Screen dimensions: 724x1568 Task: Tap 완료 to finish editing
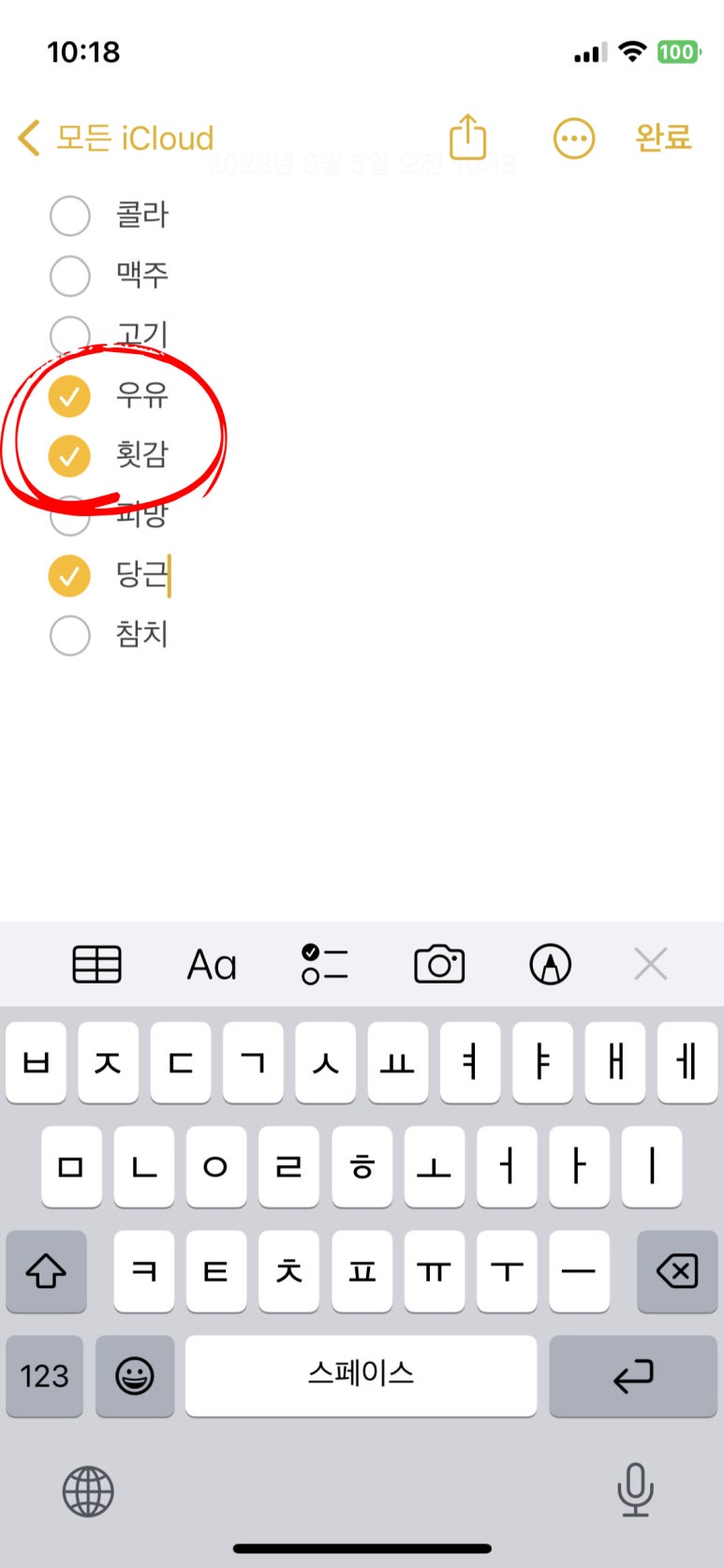tap(663, 138)
